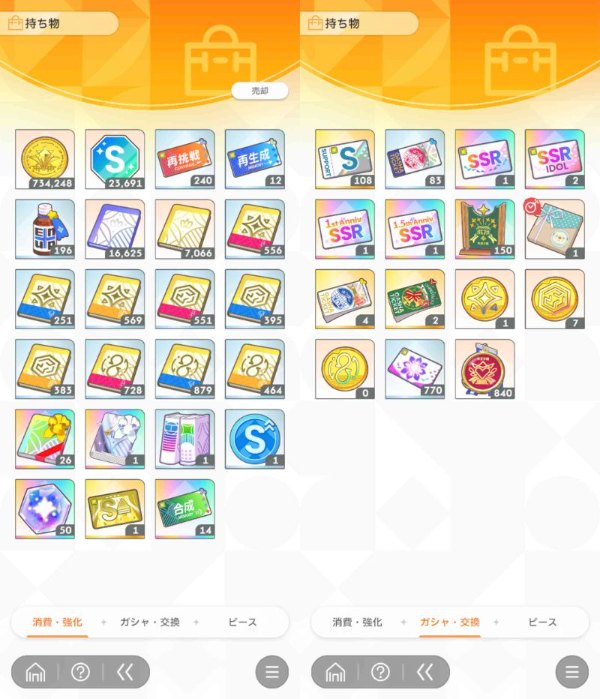Open the purple notebook with 16,625
600x699 pixels.
point(115,229)
